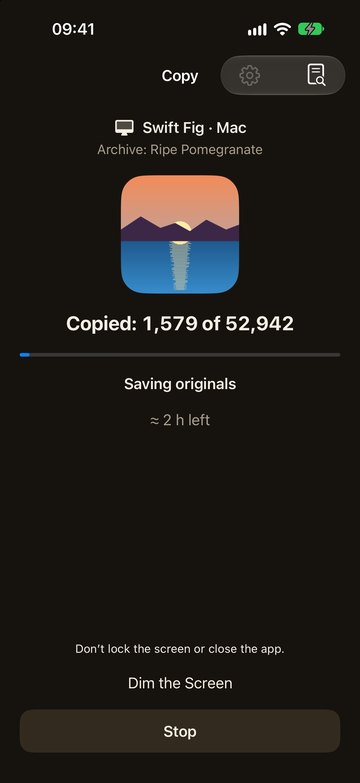Open the log search document icon
This screenshot has width=360, height=783.
pos(316,75)
